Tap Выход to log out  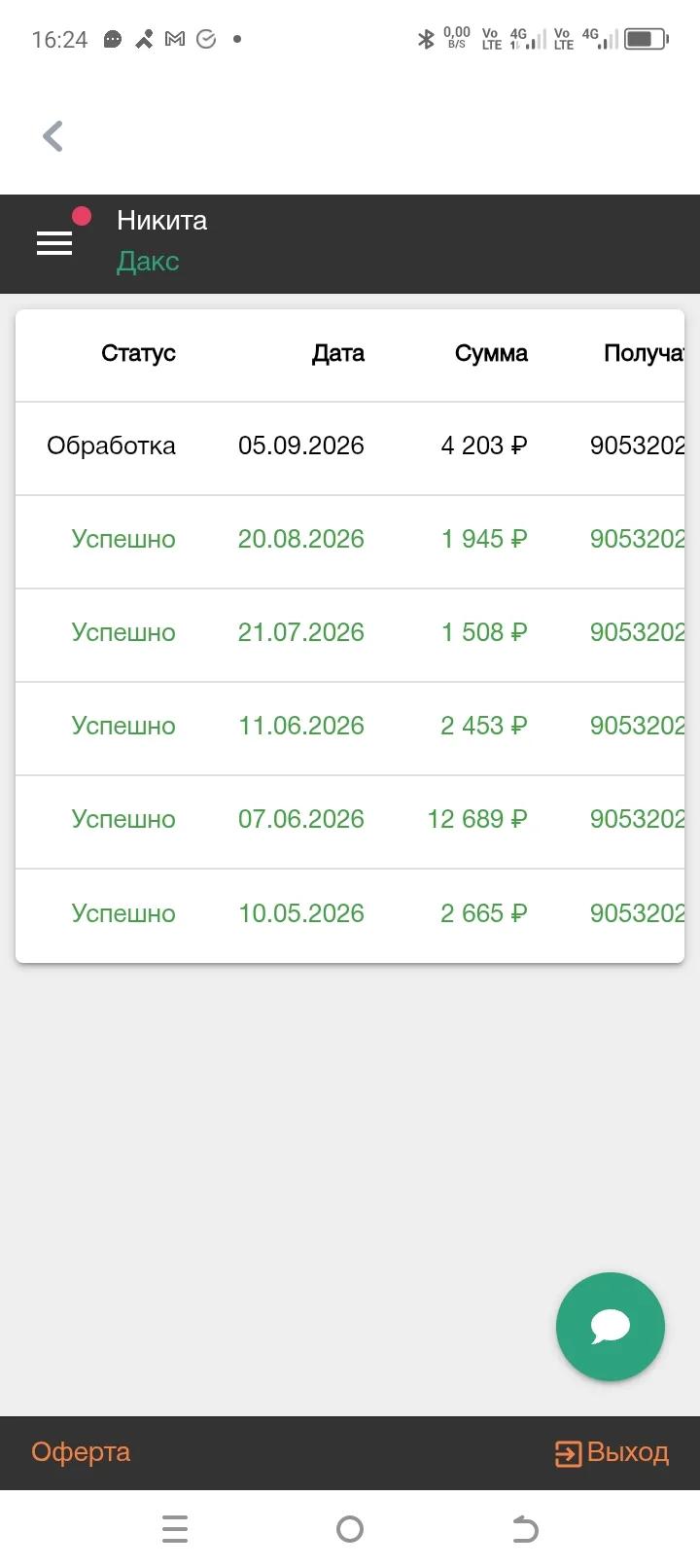612,1452
